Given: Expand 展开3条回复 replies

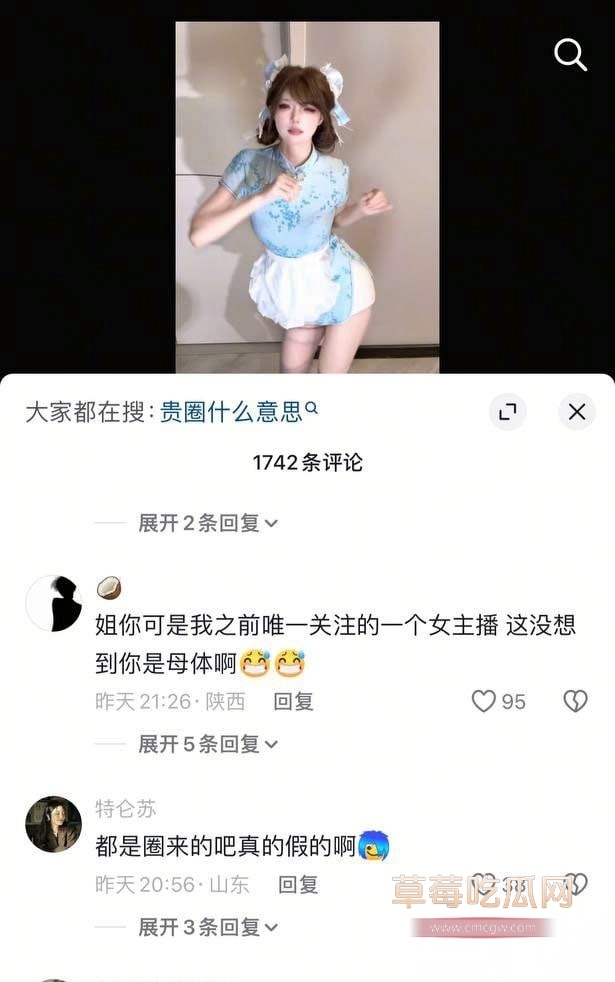Looking at the screenshot, I should click(208, 927).
